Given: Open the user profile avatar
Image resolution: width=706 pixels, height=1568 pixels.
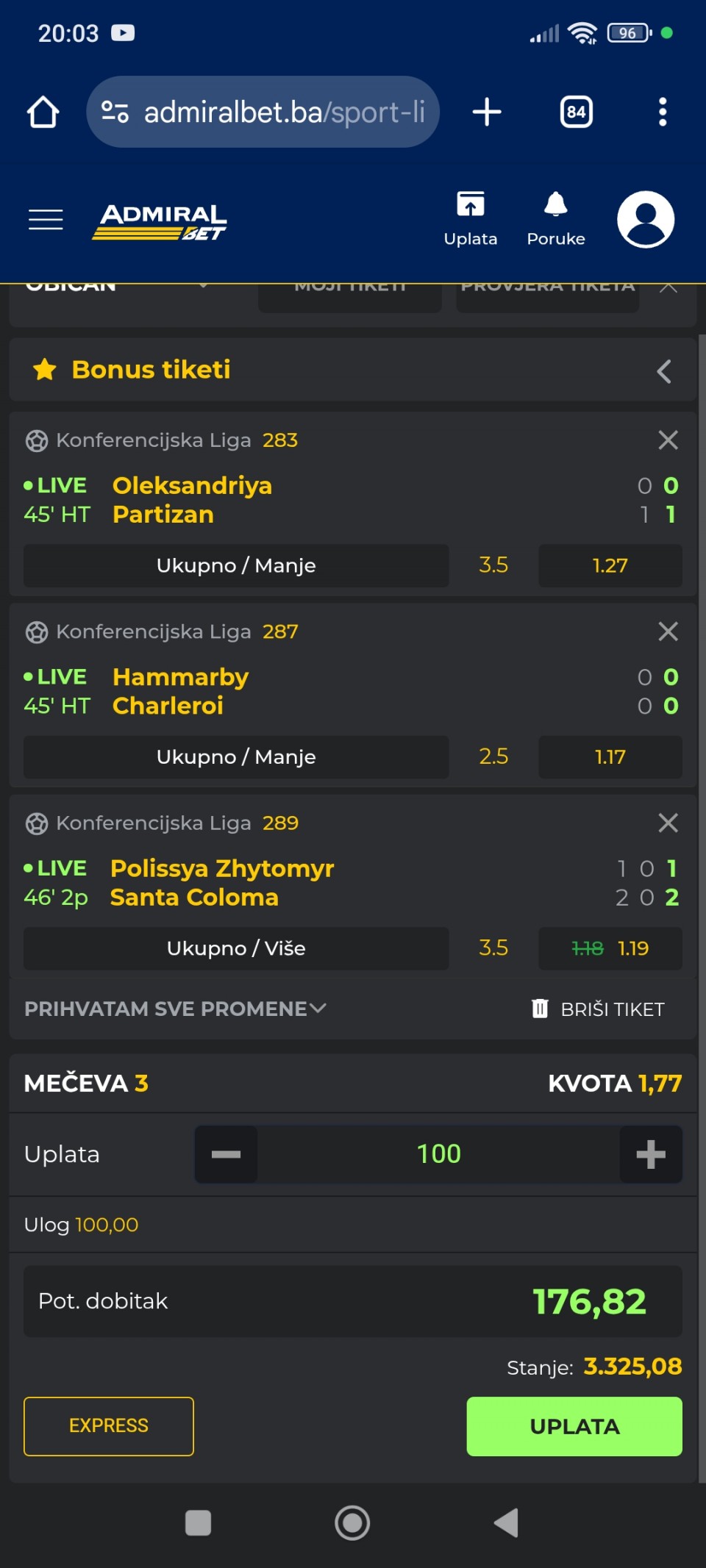Looking at the screenshot, I should [646, 219].
